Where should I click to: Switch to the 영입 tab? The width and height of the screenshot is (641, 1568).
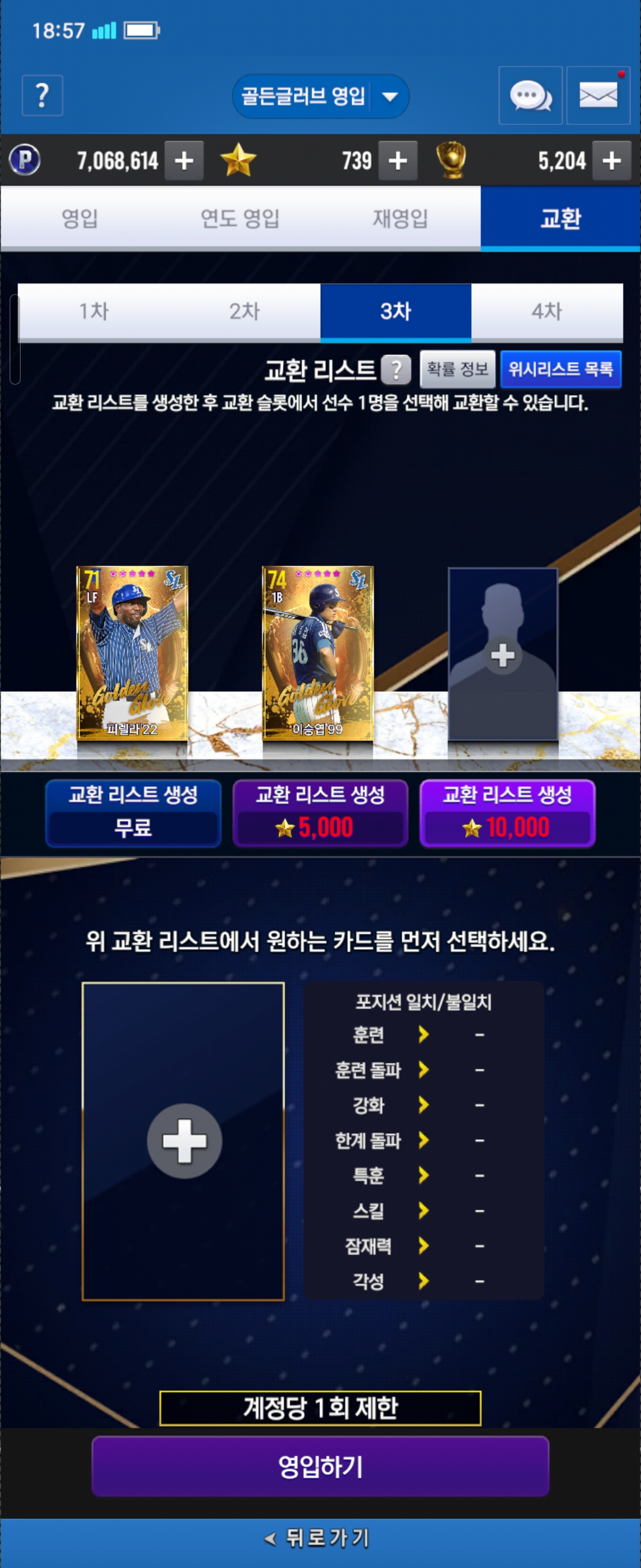[80, 218]
